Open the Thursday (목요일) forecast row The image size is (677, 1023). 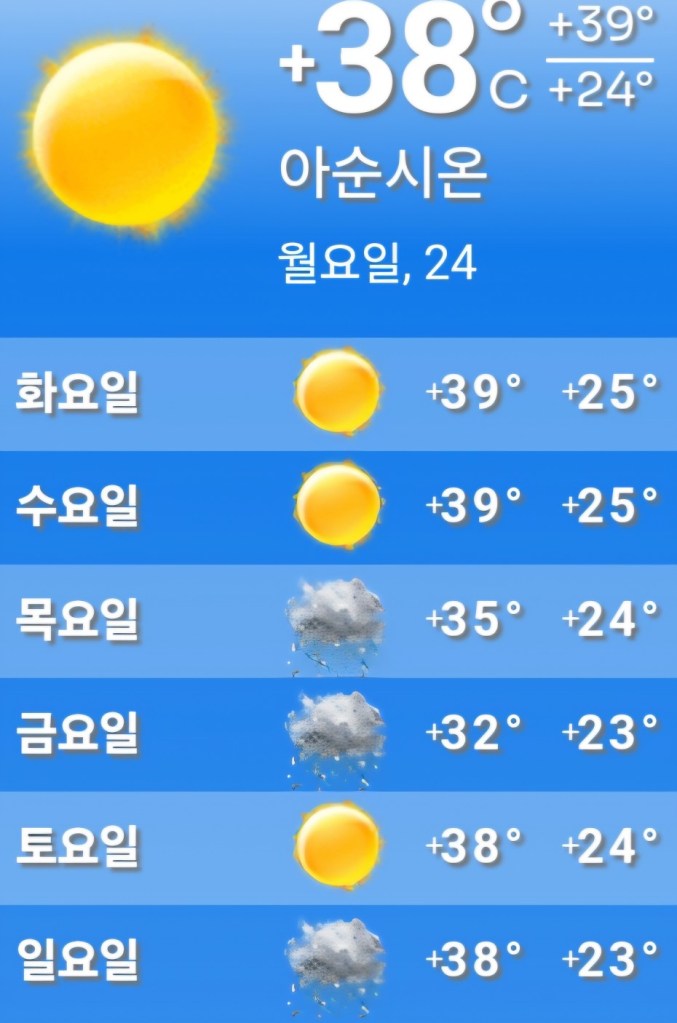tap(338, 620)
